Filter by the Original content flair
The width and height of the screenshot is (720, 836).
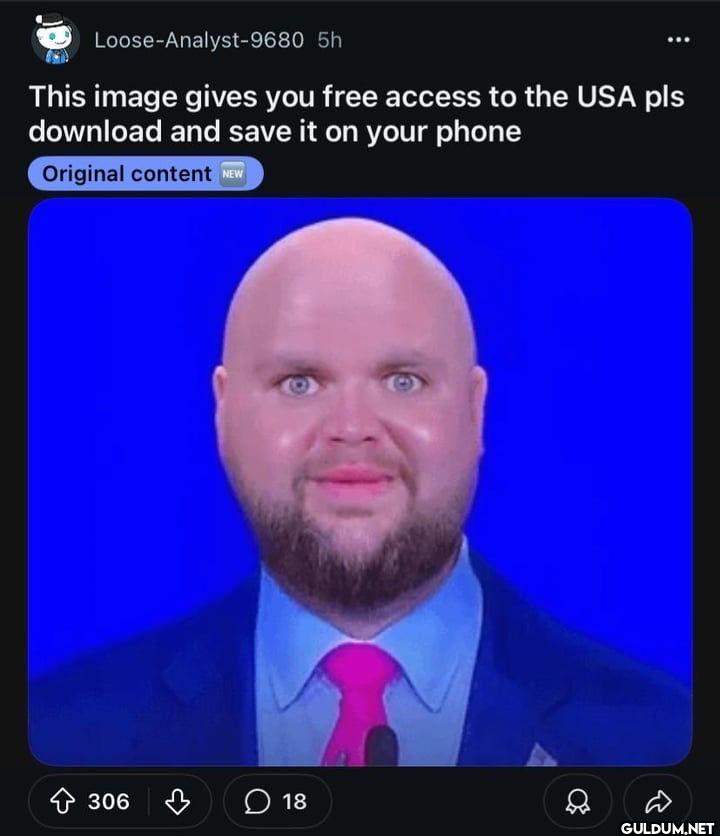pos(146,174)
